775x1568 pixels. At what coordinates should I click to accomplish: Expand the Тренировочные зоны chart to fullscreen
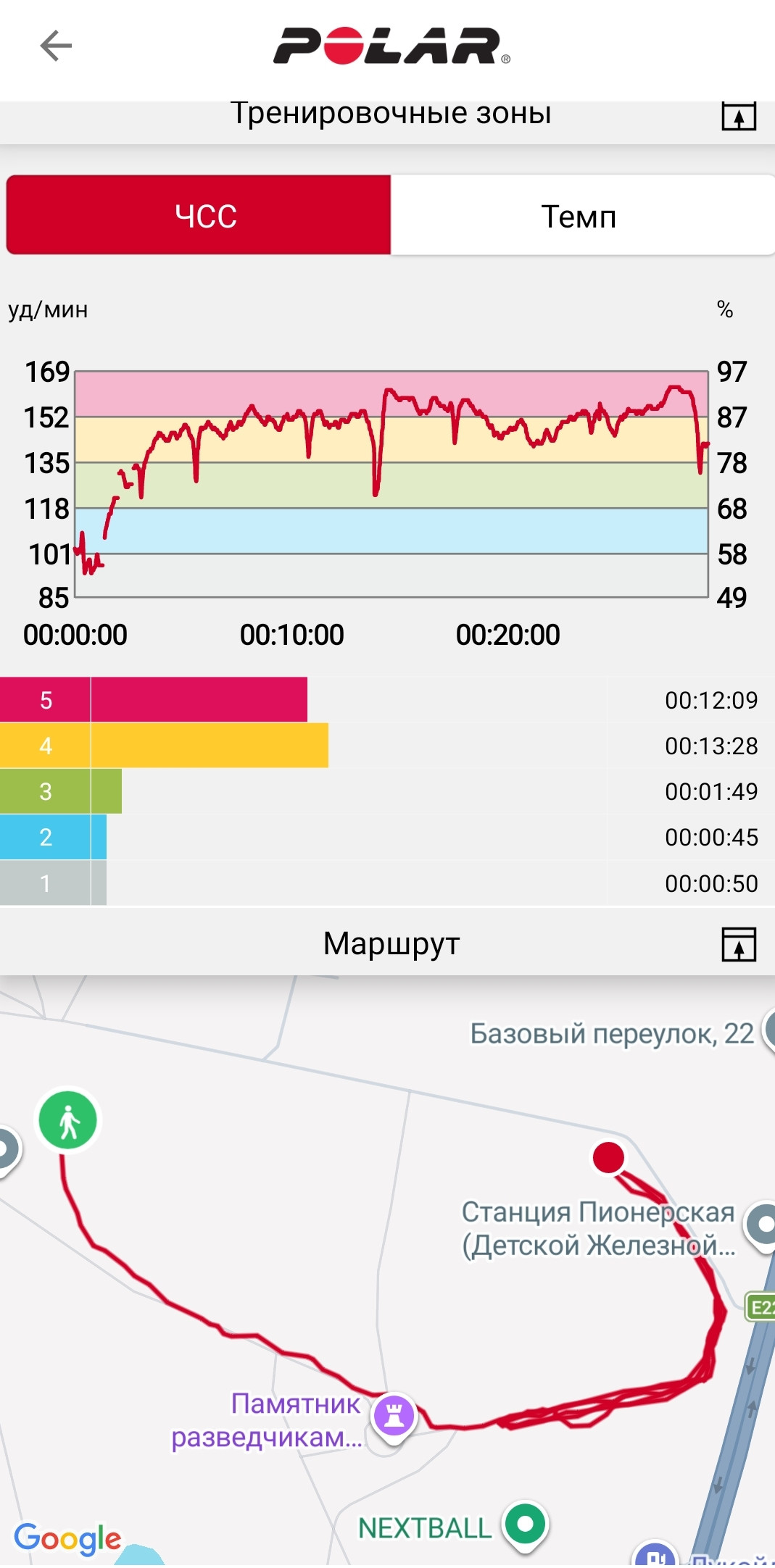739,116
